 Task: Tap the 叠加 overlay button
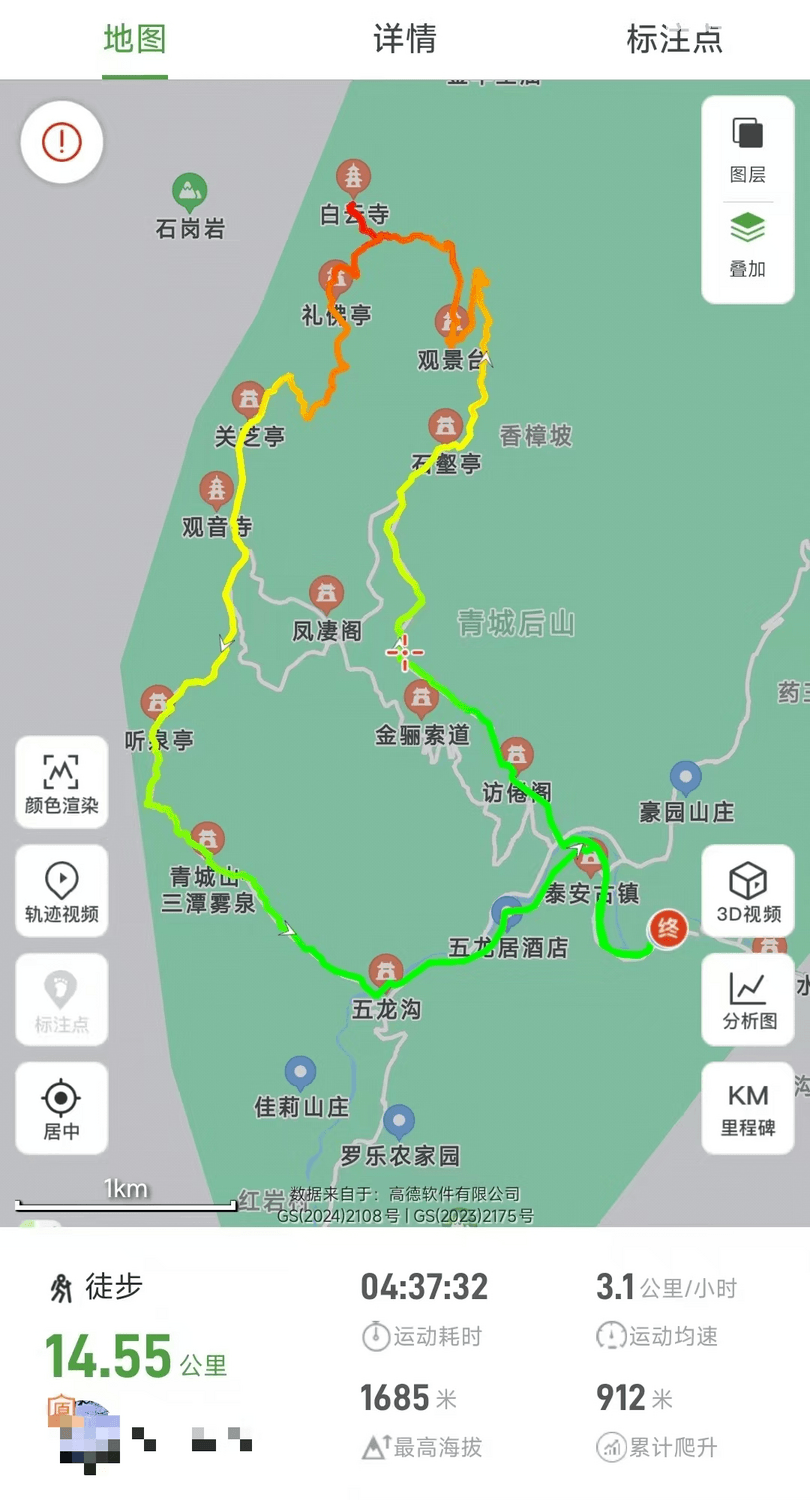(748, 245)
